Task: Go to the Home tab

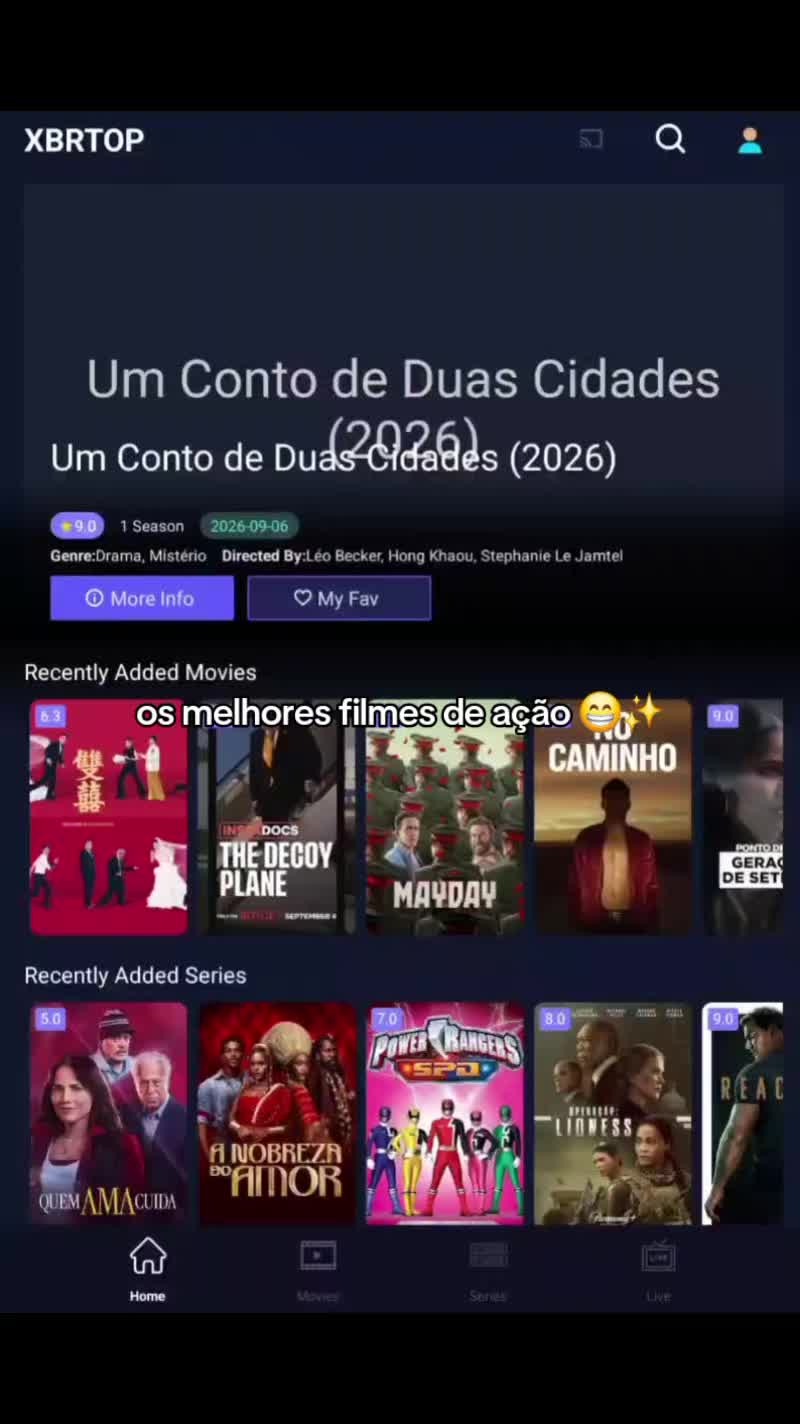Action: 147,1270
